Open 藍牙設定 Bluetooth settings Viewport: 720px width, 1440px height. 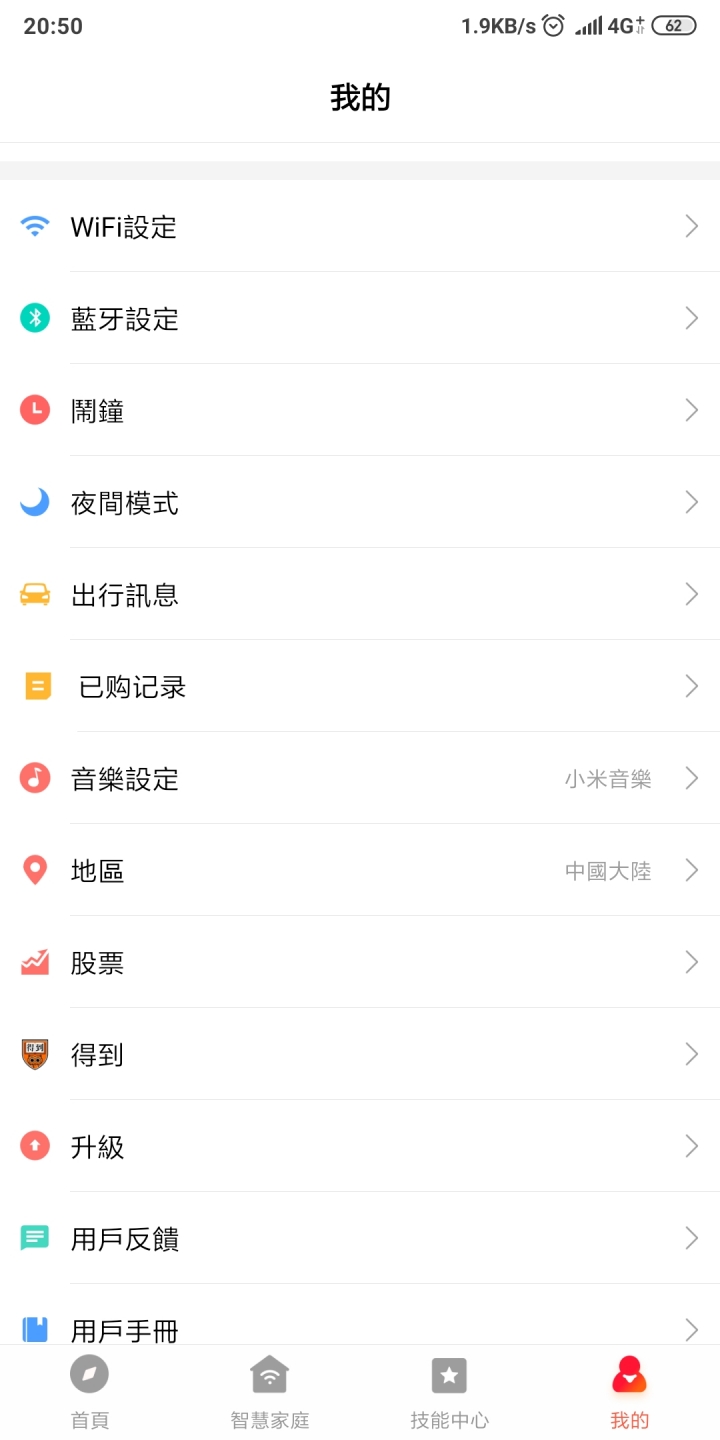click(360, 318)
